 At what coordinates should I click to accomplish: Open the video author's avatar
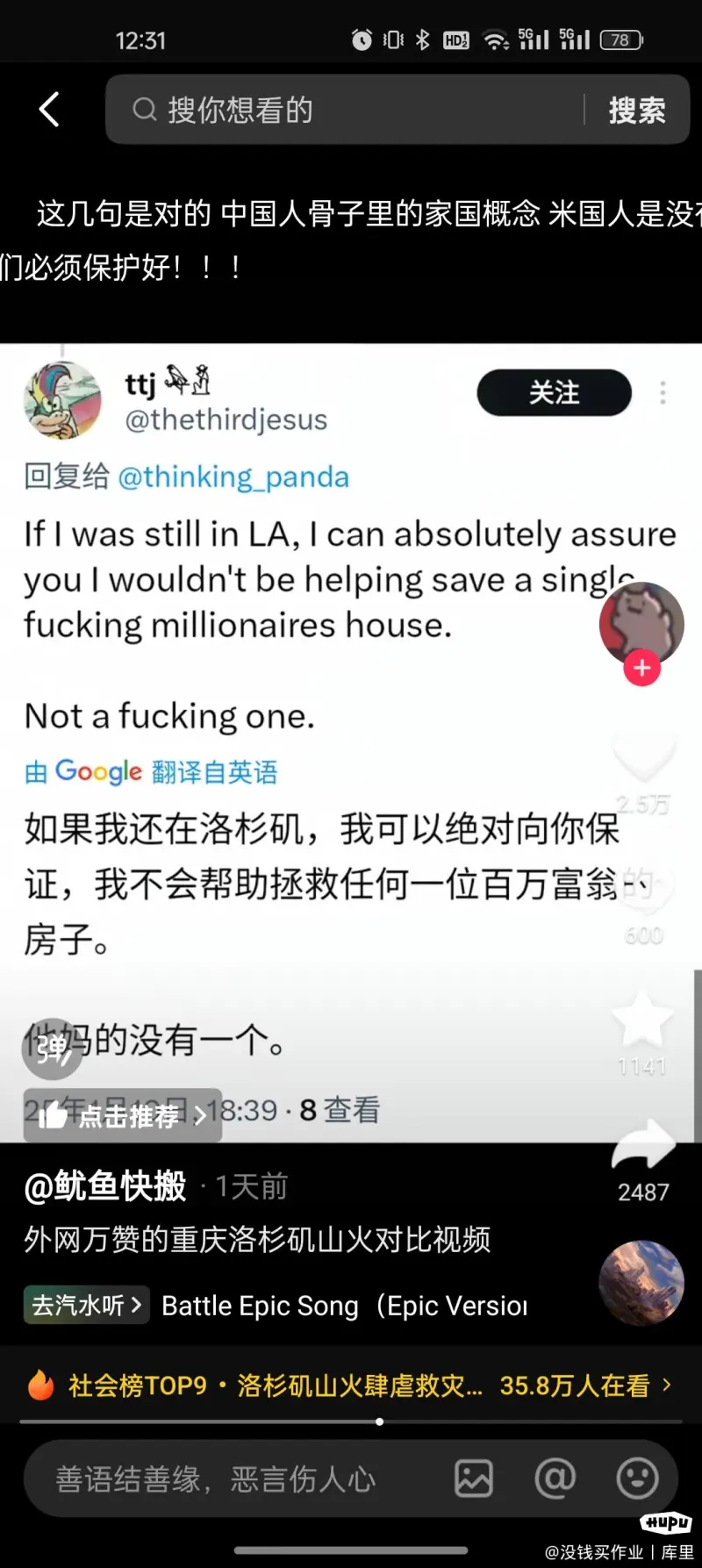coord(641,622)
